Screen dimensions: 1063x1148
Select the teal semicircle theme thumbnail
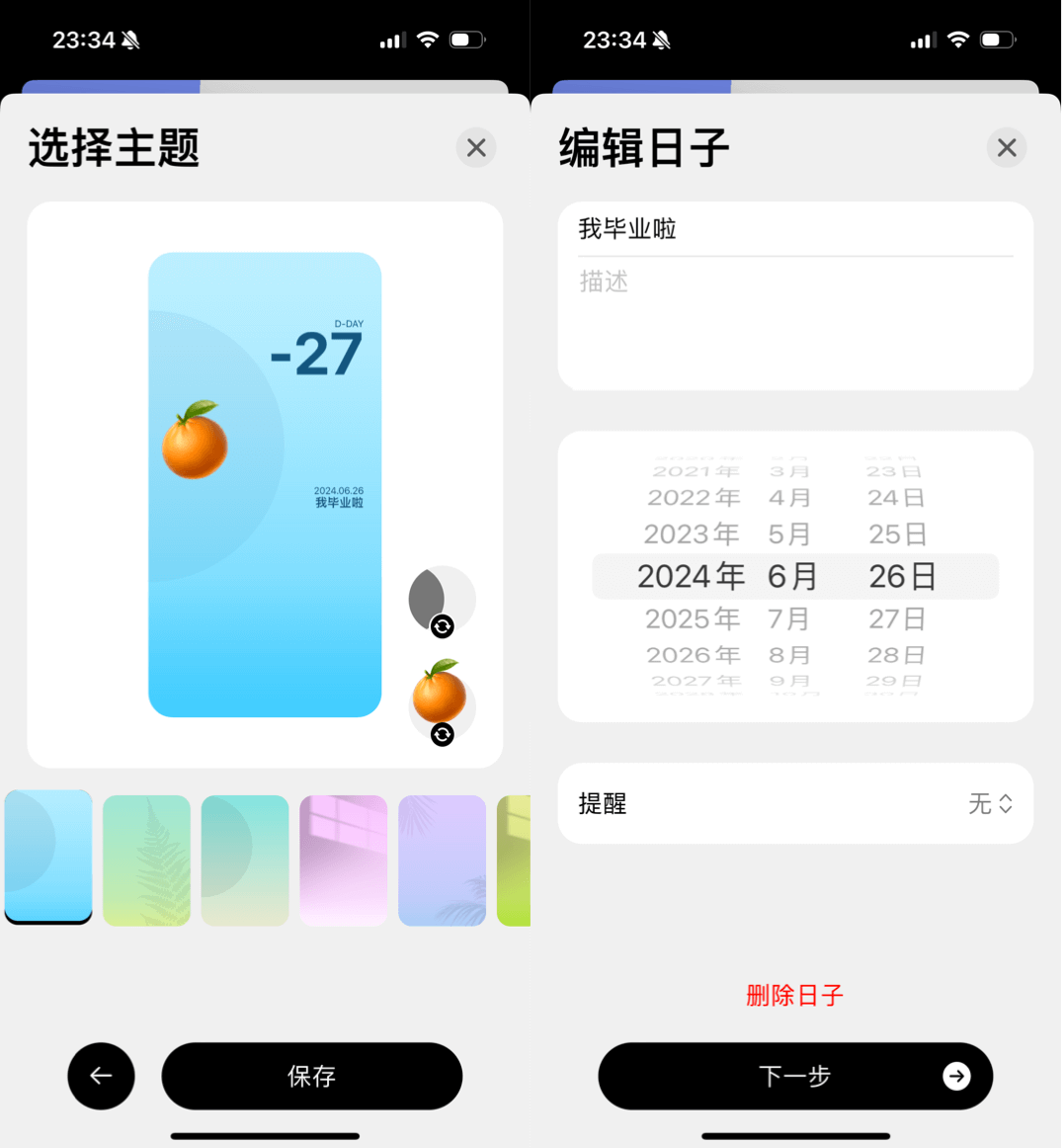(245, 860)
